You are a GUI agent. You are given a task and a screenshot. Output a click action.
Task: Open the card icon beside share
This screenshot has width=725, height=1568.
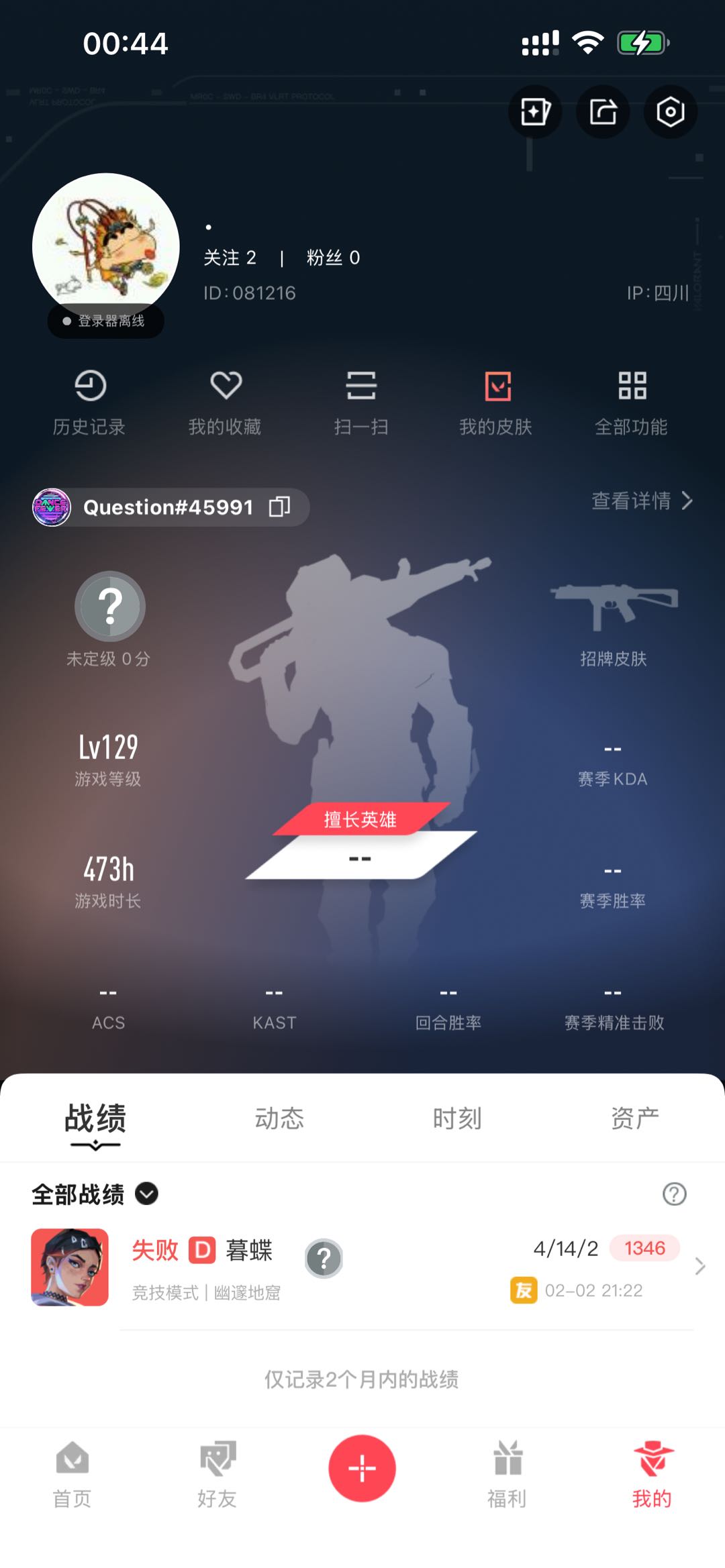(535, 112)
